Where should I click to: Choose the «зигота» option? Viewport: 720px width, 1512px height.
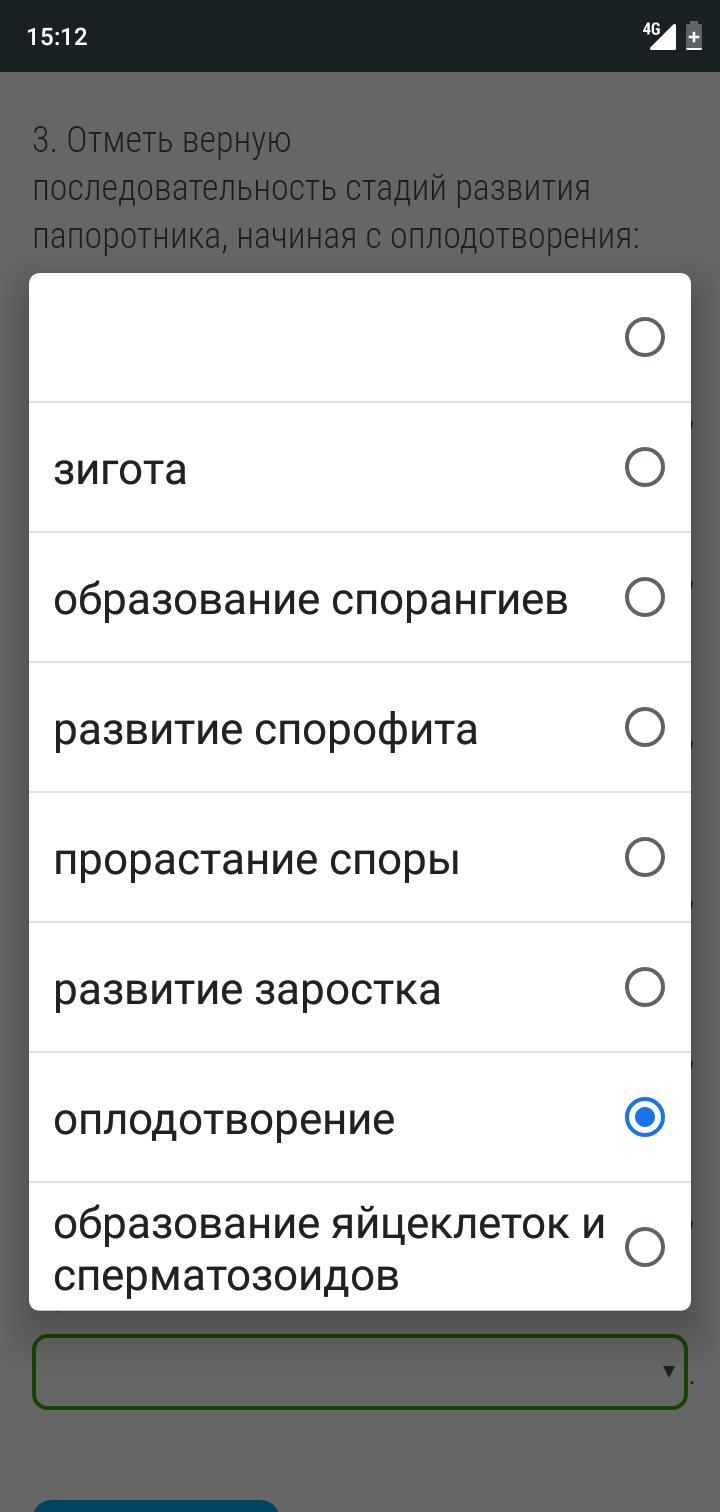click(360, 468)
